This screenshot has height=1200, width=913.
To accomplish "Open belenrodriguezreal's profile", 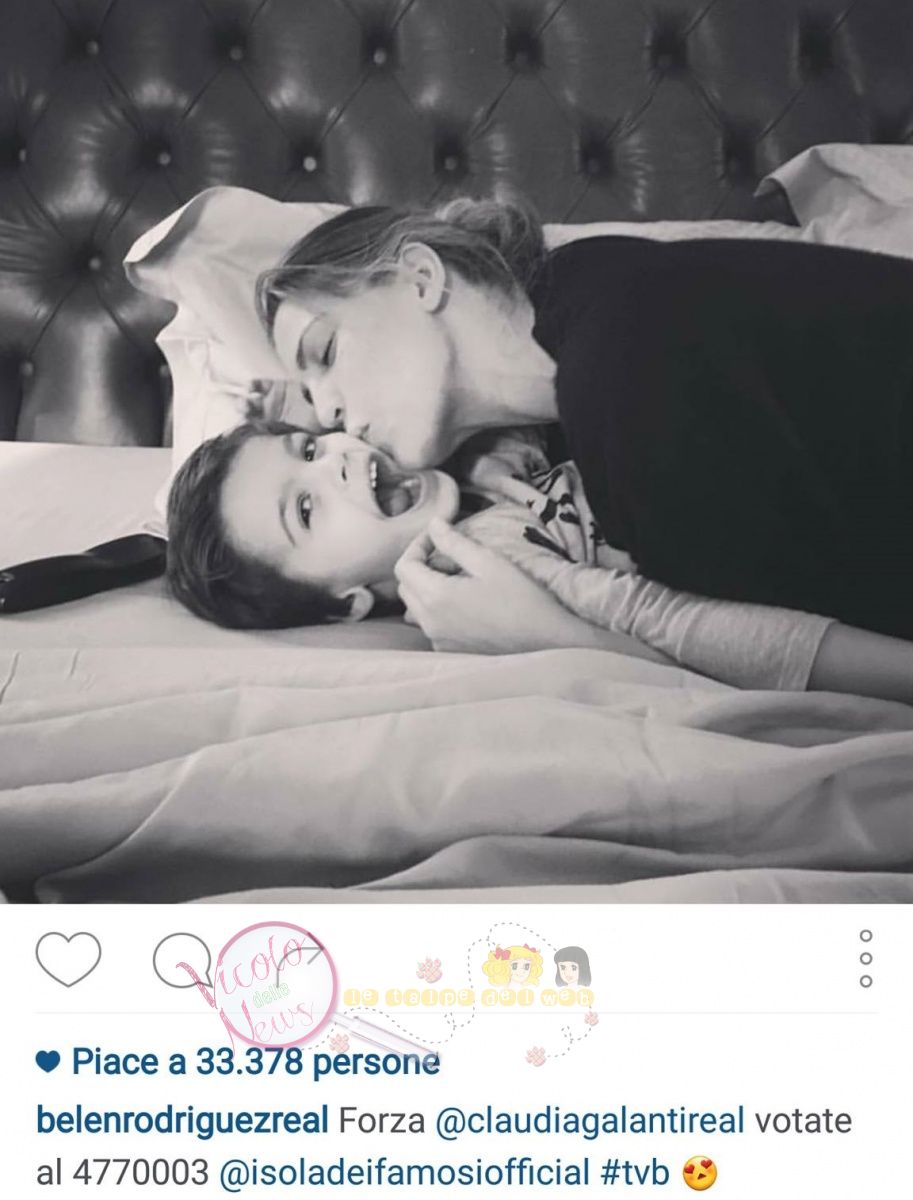I will (182, 1121).
